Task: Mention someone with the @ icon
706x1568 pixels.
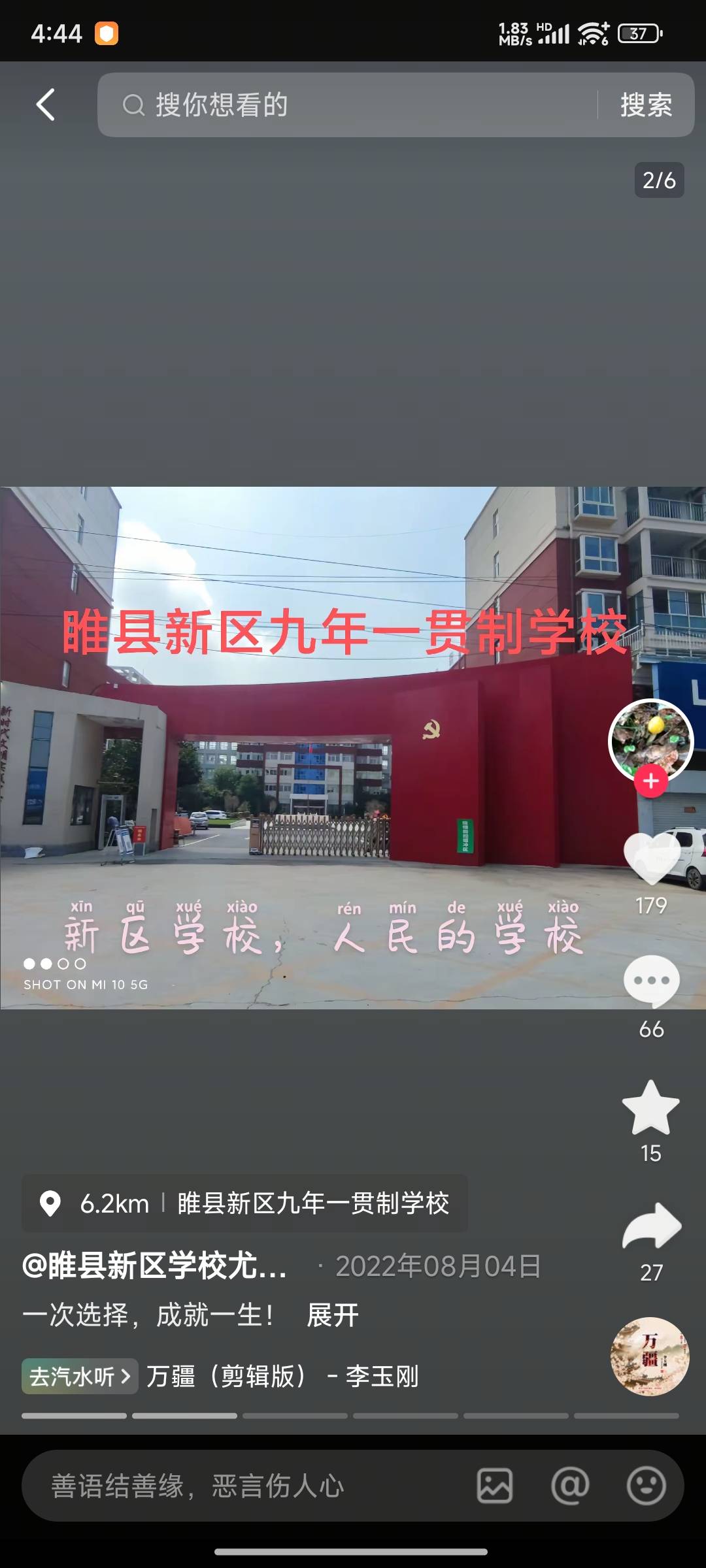Action: coord(570,1486)
